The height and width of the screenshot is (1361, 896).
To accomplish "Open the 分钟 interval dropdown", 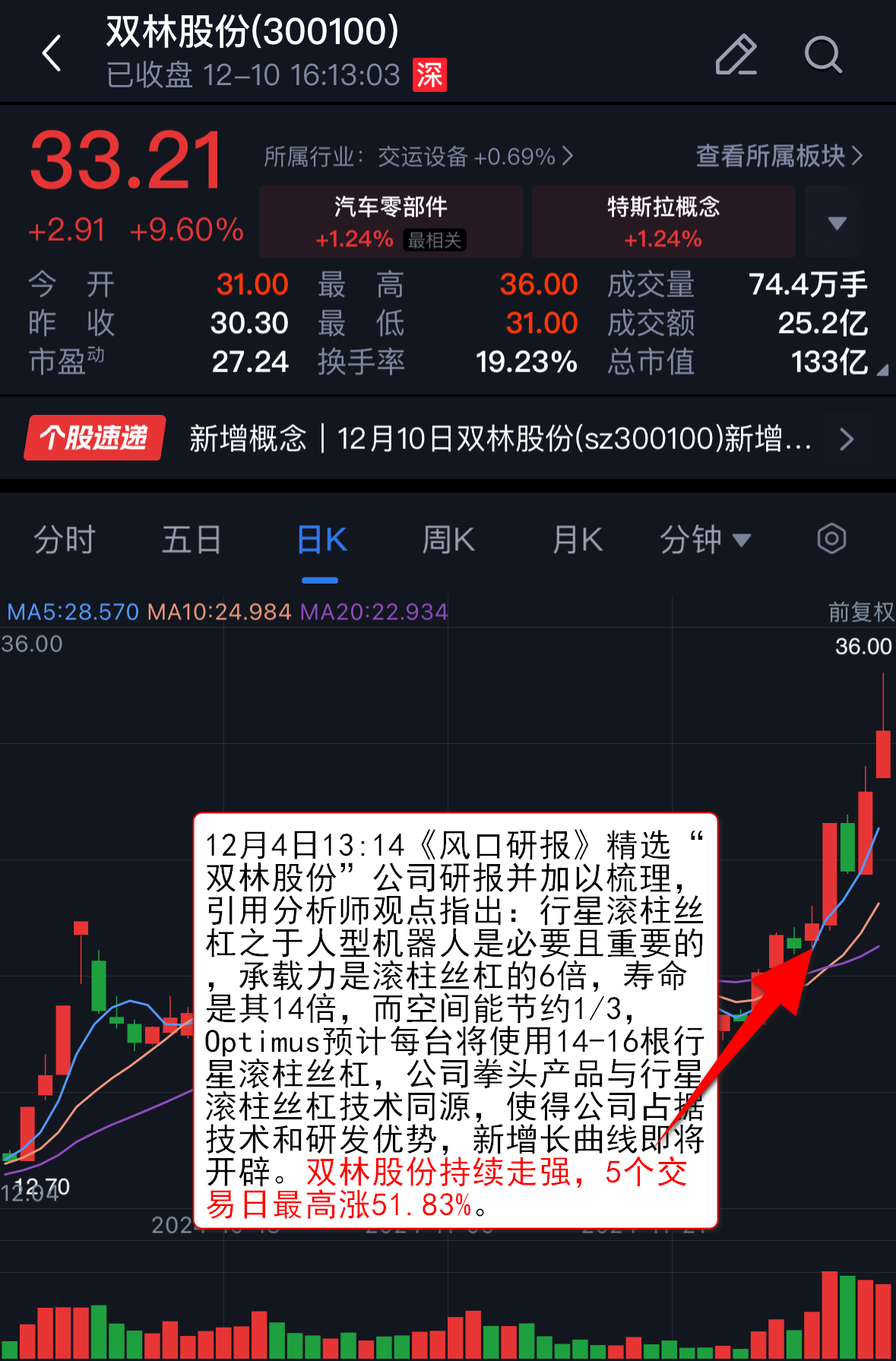I will (x=704, y=540).
